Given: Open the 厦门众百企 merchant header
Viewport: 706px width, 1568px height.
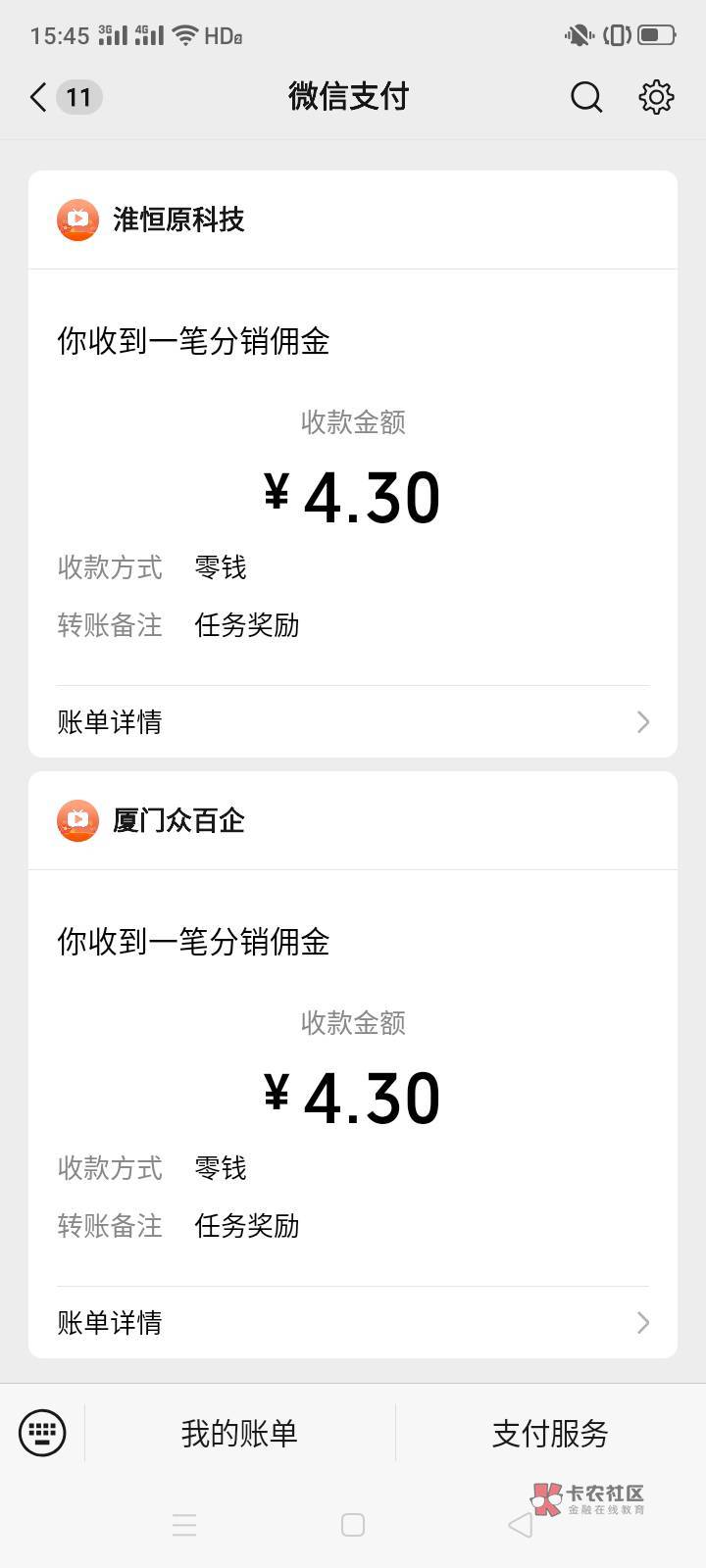Looking at the screenshot, I should (x=353, y=820).
